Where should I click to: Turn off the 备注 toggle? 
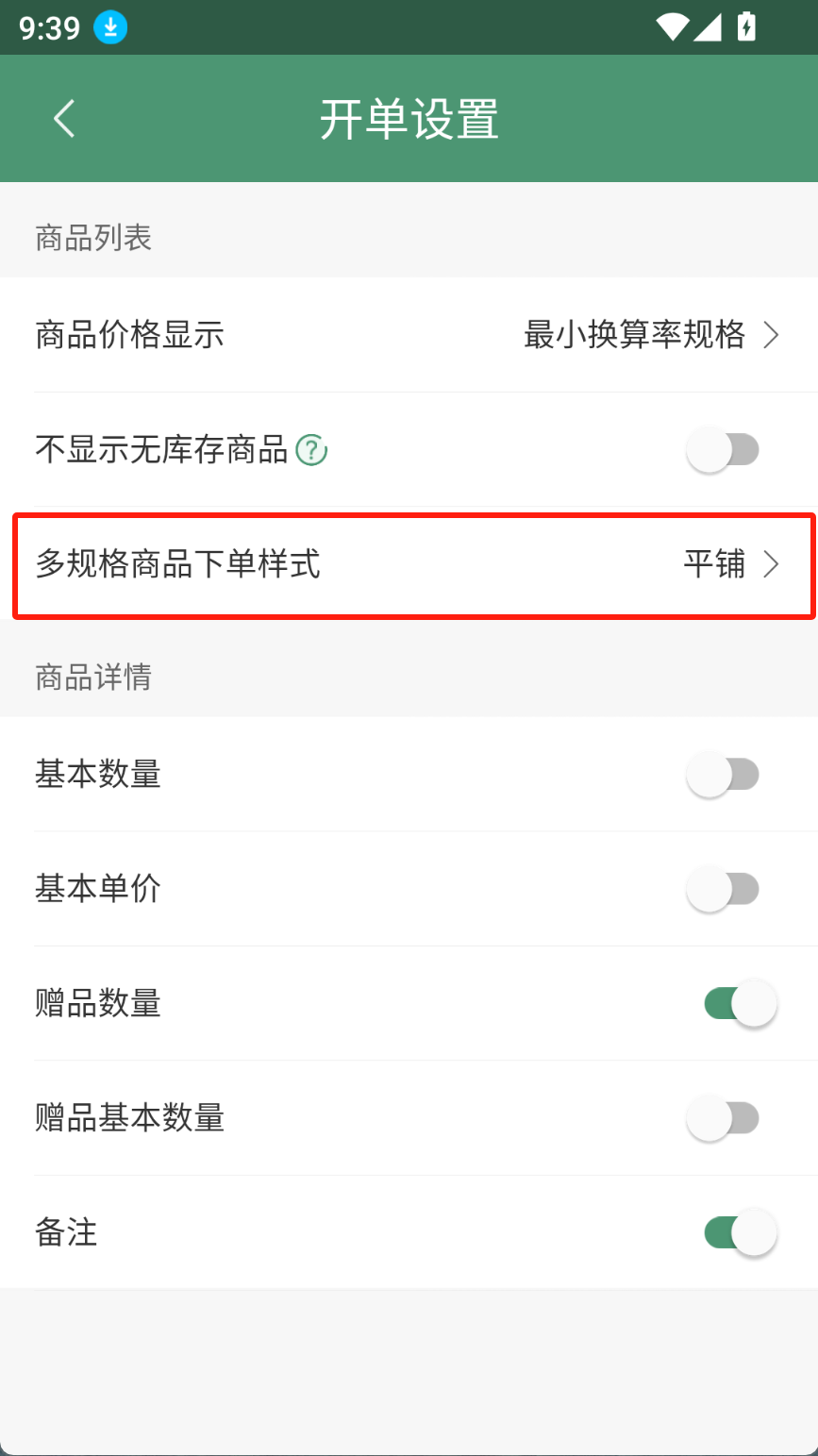point(741,1232)
